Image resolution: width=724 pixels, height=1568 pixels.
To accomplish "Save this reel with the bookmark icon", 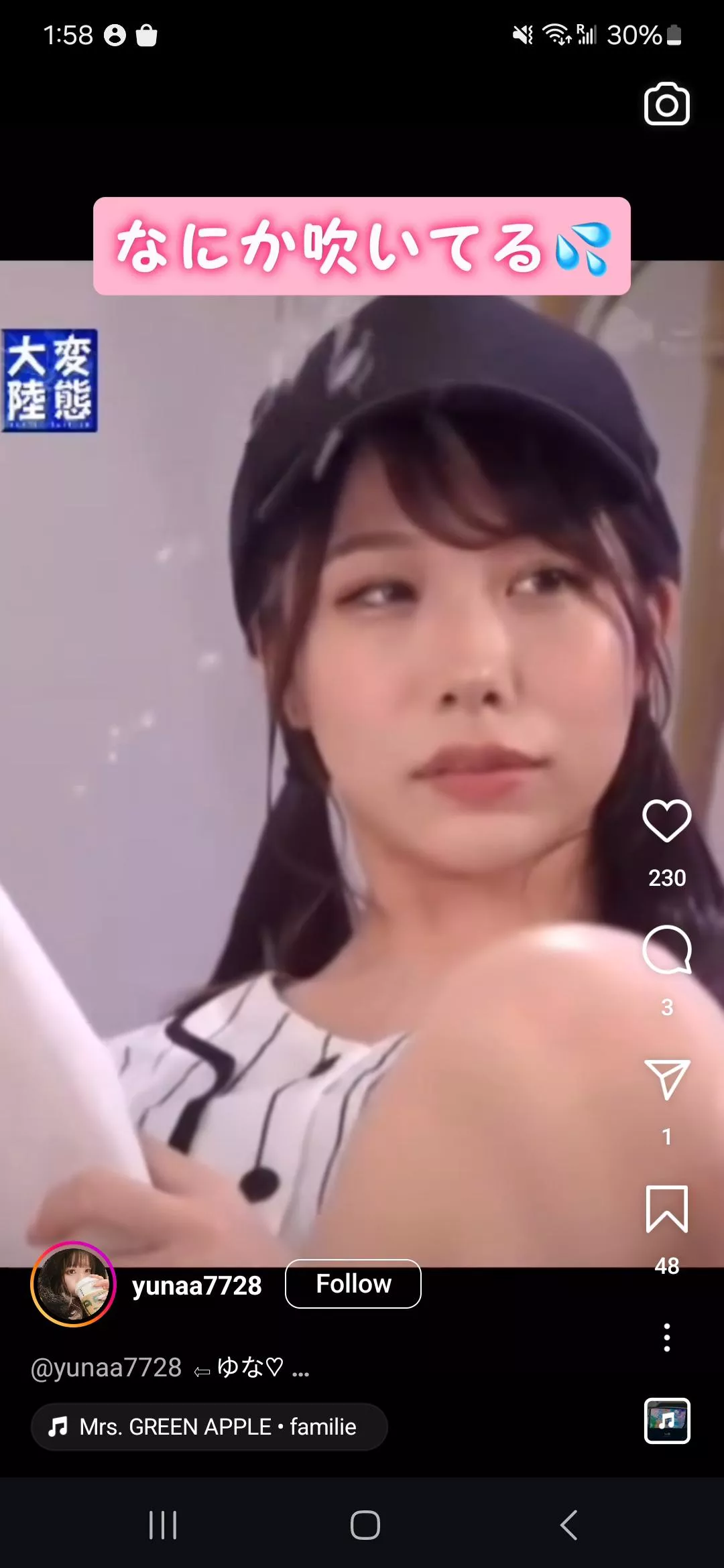I will pos(666,1209).
